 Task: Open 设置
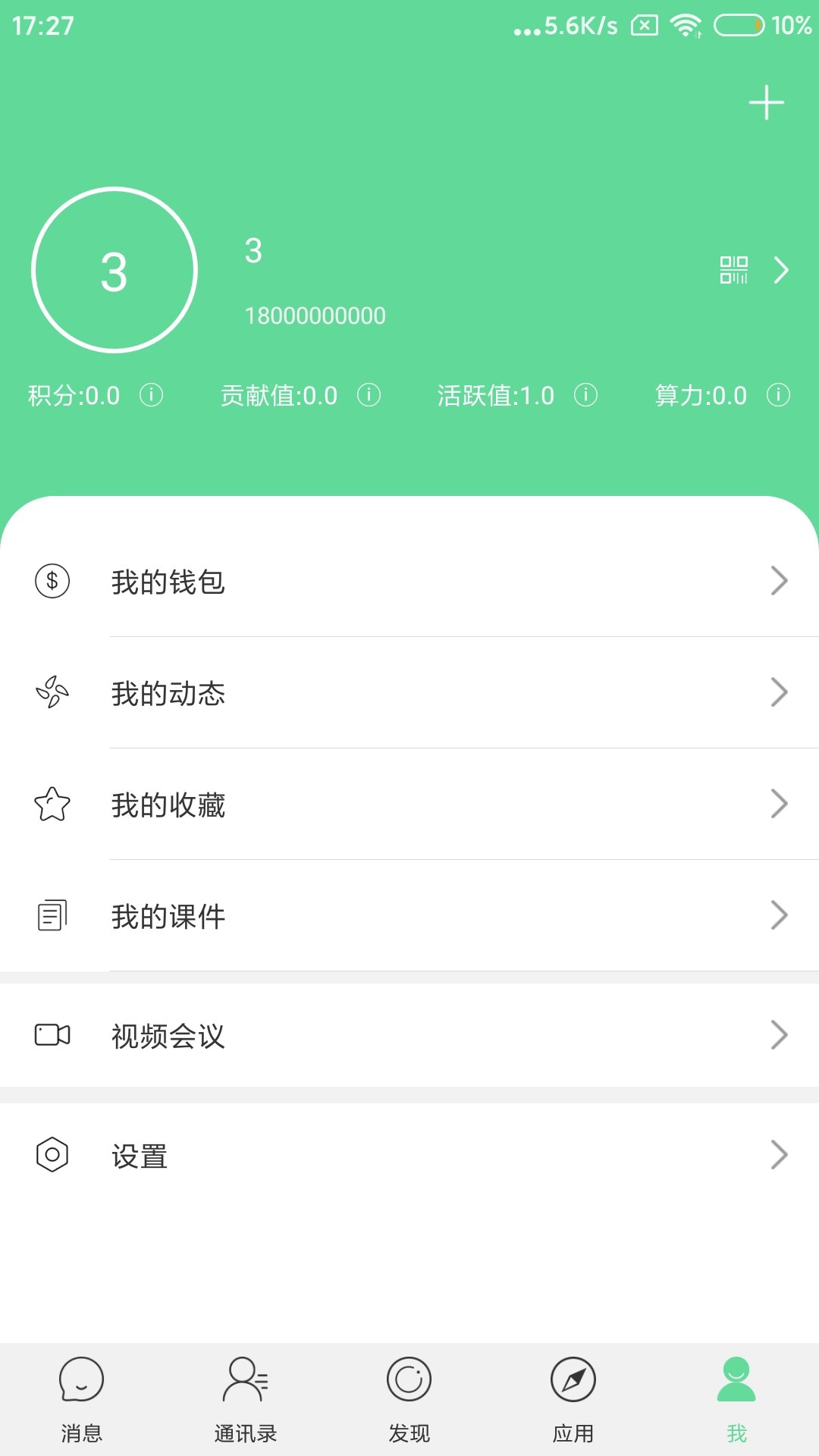(x=409, y=1155)
